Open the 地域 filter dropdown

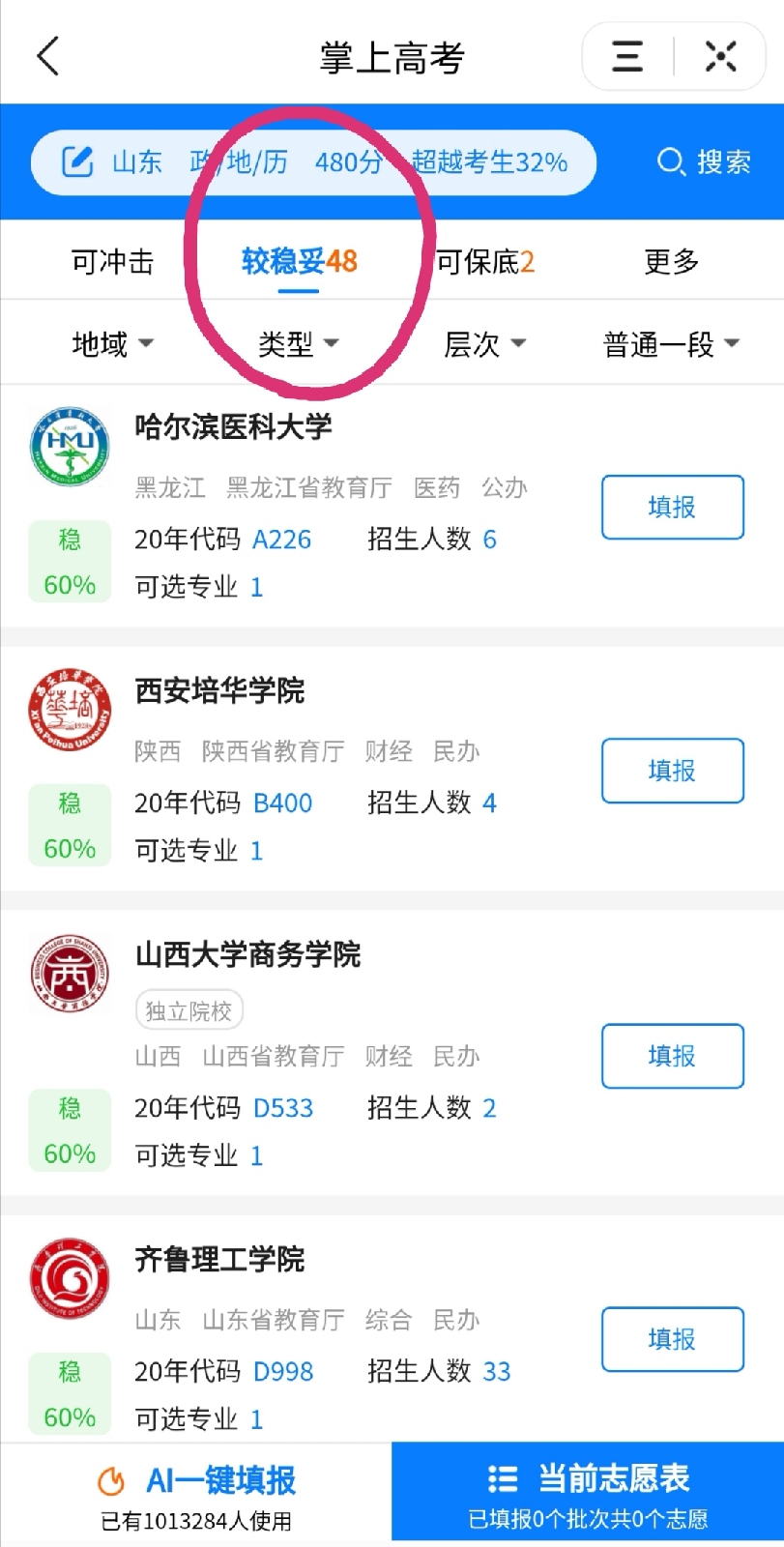(111, 343)
